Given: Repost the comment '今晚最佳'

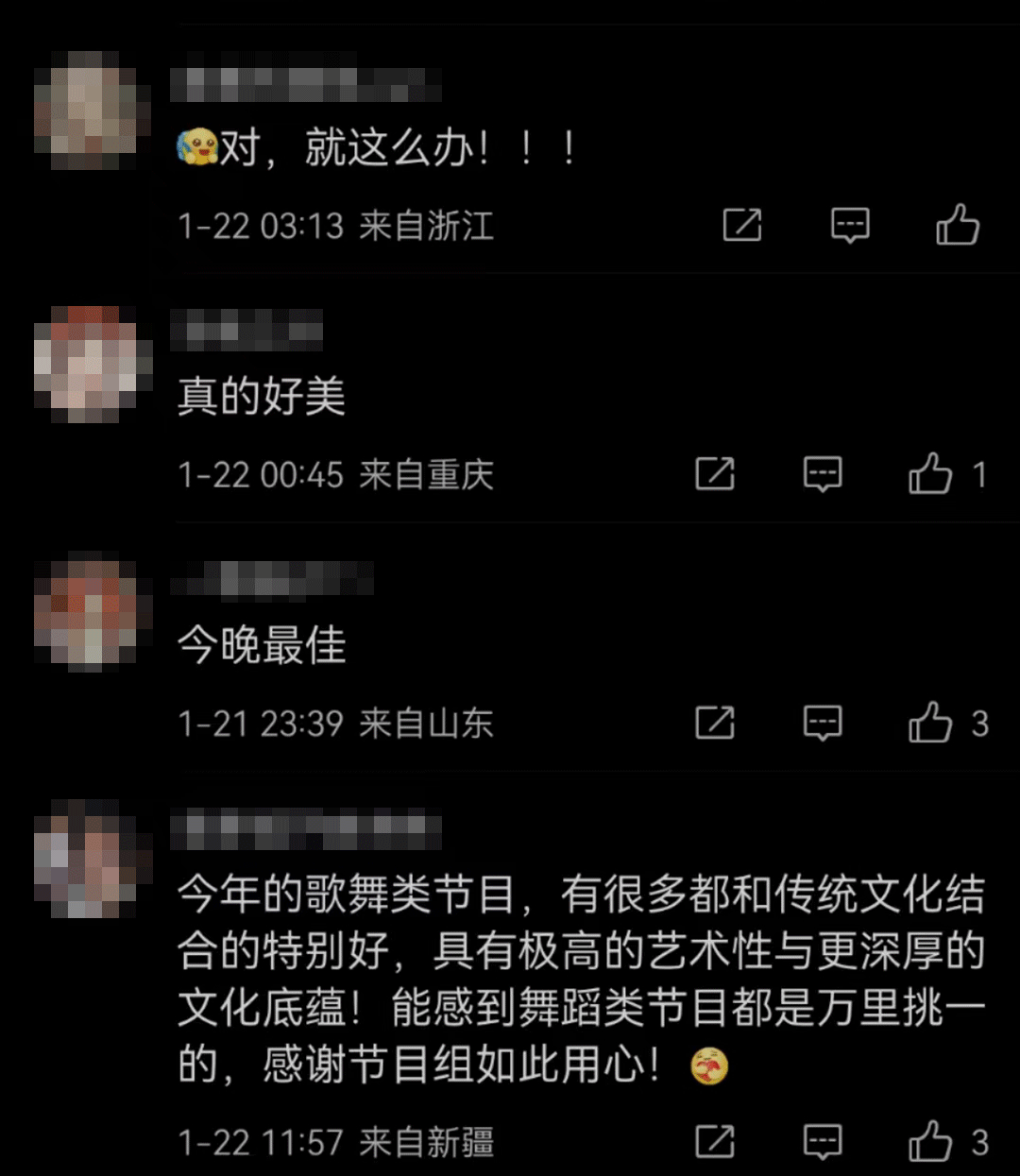Looking at the screenshot, I should (715, 724).
